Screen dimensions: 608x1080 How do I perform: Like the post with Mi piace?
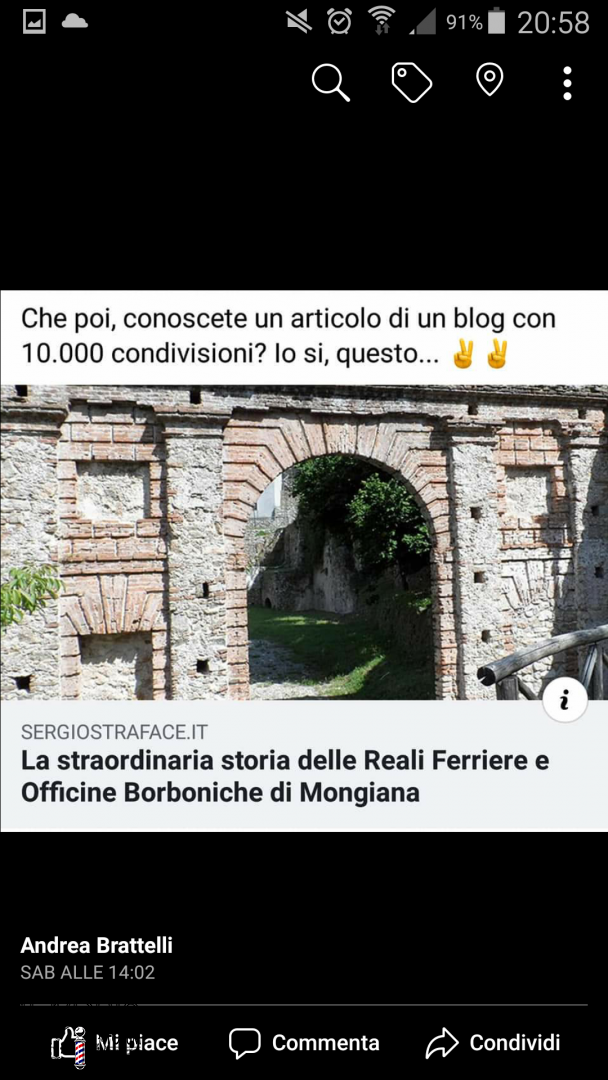[115, 1043]
